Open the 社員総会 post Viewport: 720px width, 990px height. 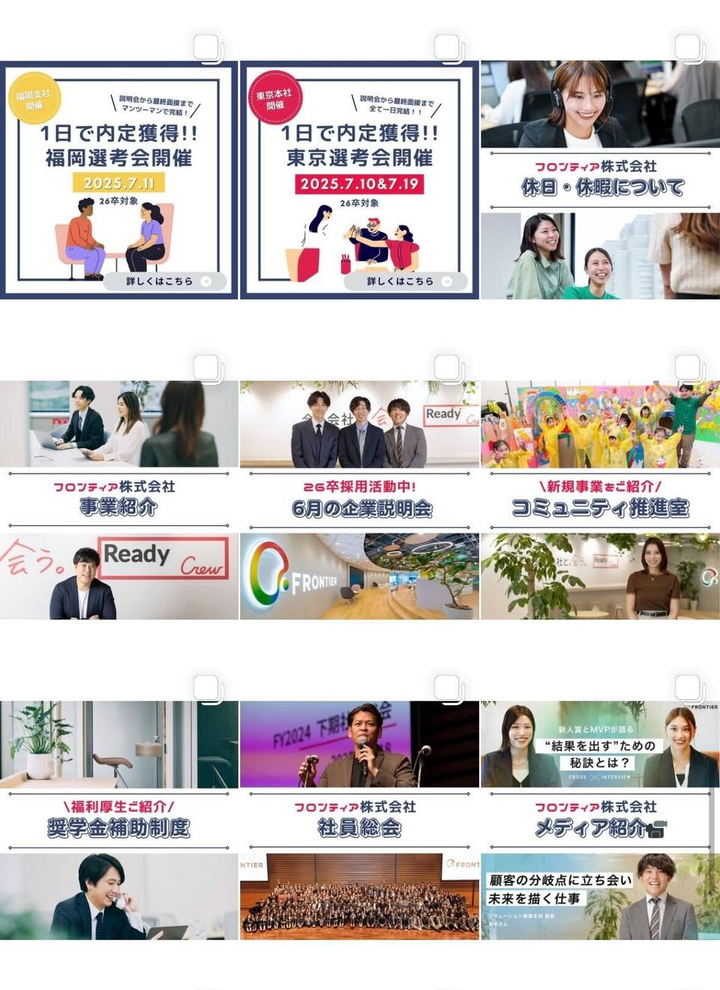pyautogui.click(x=359, y=820)
